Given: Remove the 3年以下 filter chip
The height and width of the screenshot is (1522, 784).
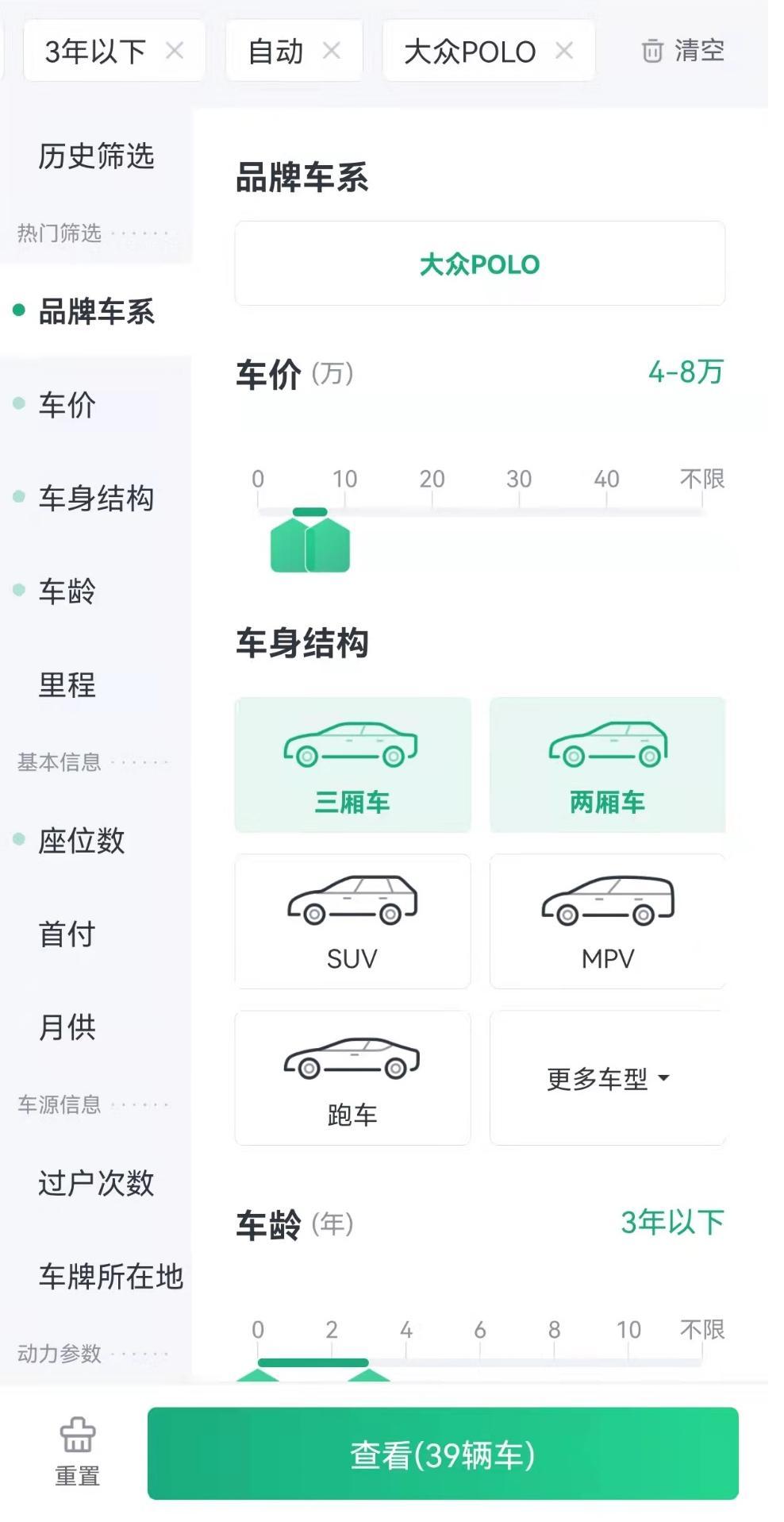Looking at the screenshot, I should (x=175, y=51).
